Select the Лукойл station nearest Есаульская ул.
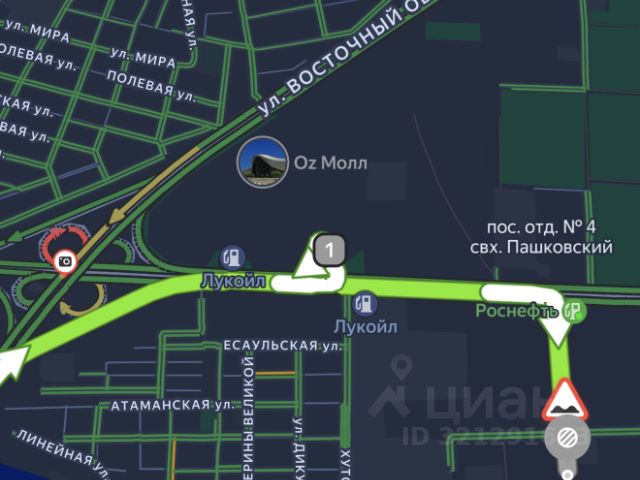Screen dimensions: 640x480 point(364,302)
